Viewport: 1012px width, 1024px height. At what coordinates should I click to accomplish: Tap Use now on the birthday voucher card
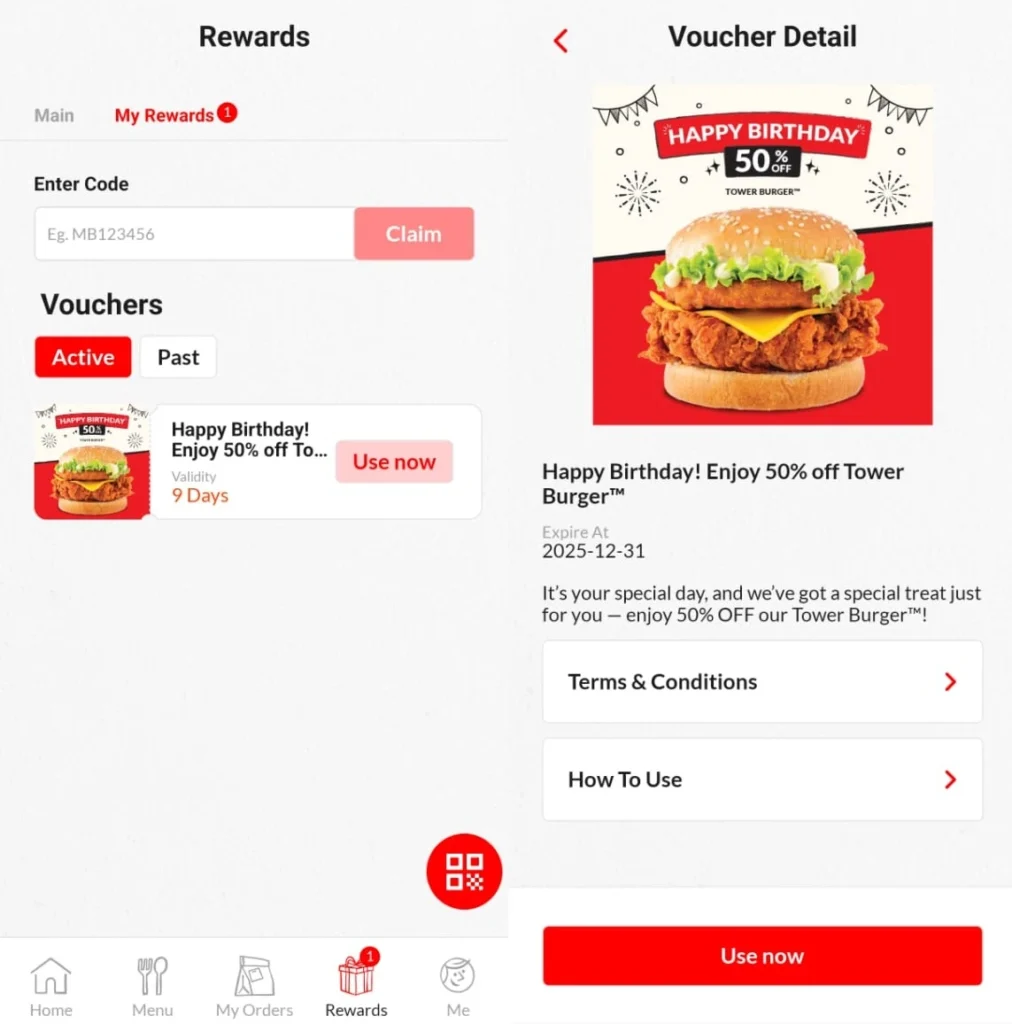pyautogui.click(x=394, y=462)
